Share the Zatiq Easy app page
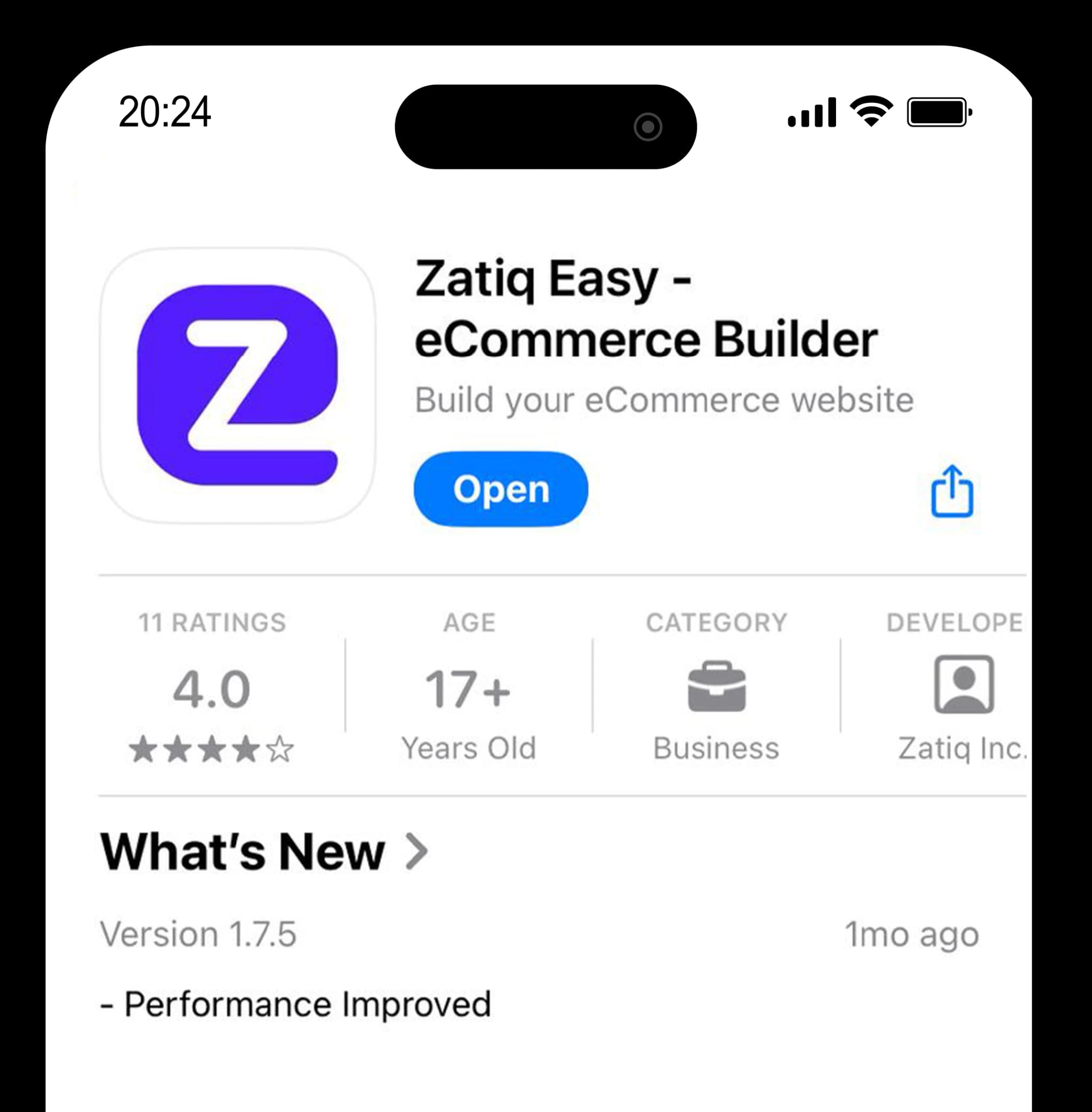 point(951,491)
